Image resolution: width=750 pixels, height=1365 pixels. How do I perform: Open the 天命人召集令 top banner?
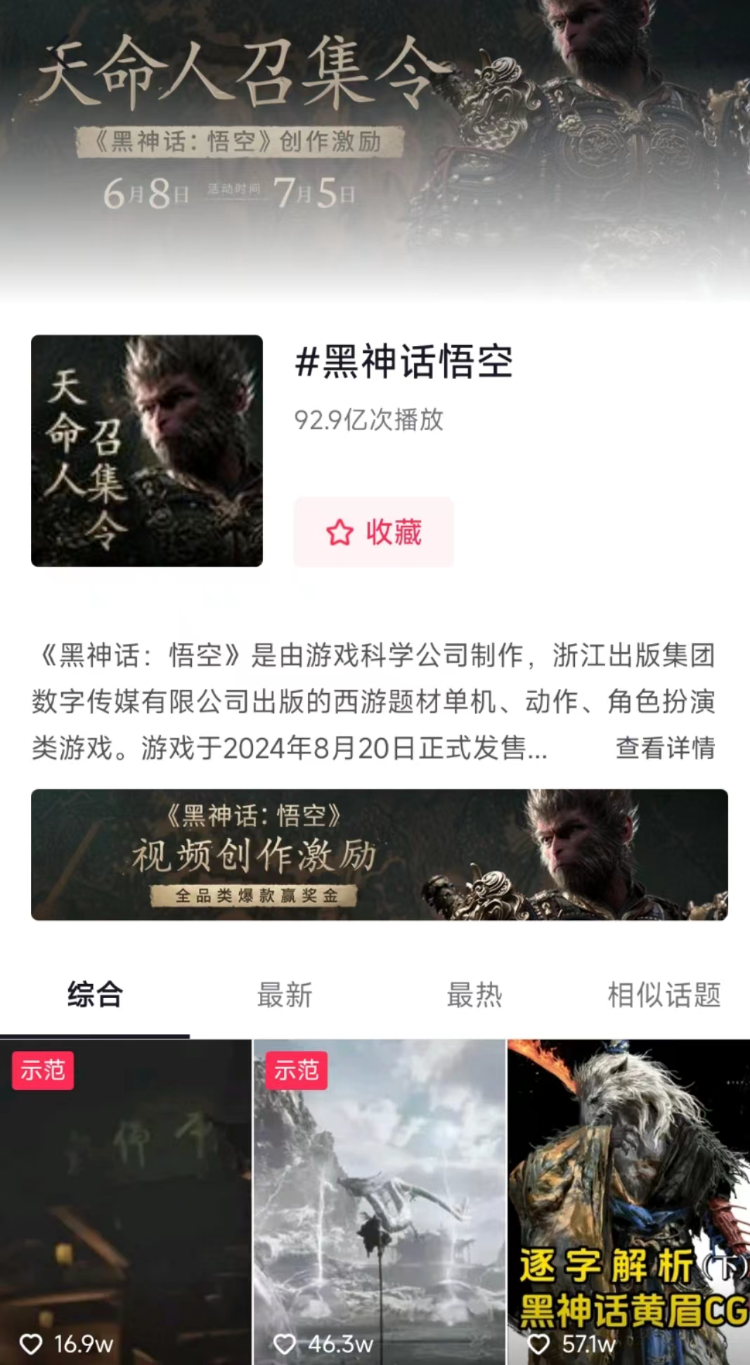375,130
